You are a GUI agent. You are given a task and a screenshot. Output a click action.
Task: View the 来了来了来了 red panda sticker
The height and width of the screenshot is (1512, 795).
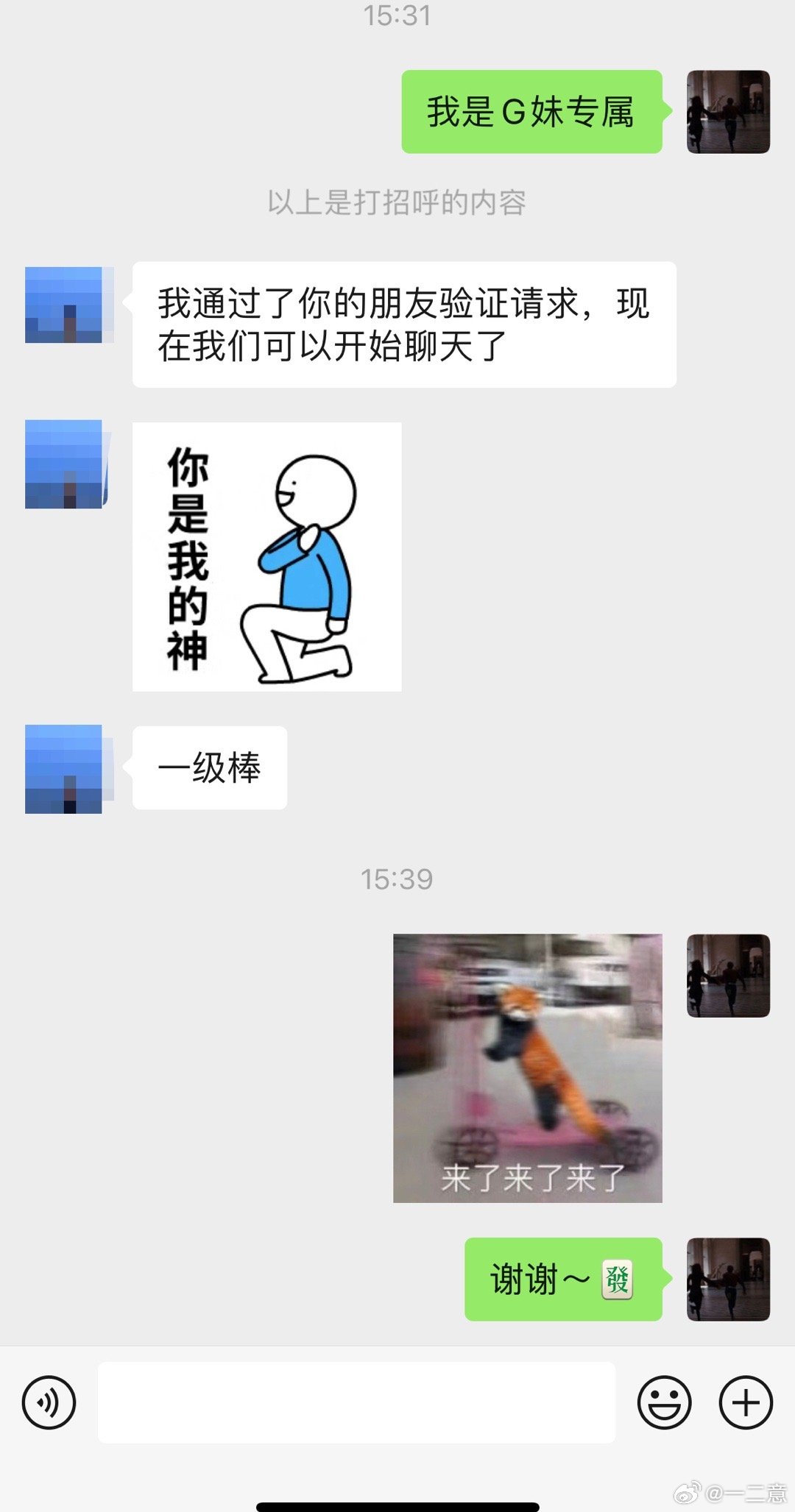click(x=527, y=1068)
